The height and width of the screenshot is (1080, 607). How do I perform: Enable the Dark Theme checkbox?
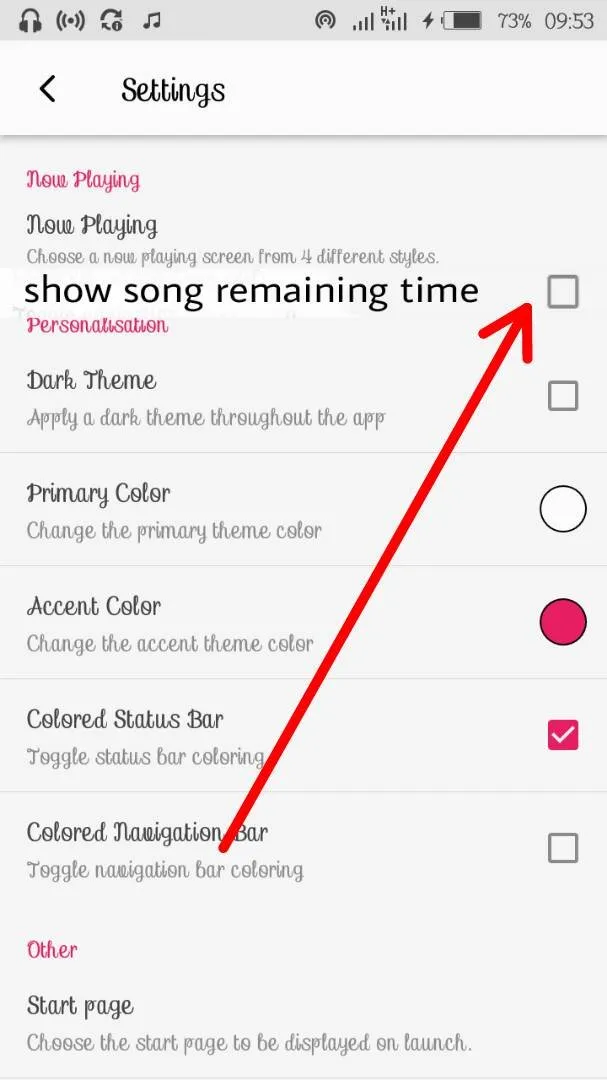pyautogui.click(x=562, y=396)
